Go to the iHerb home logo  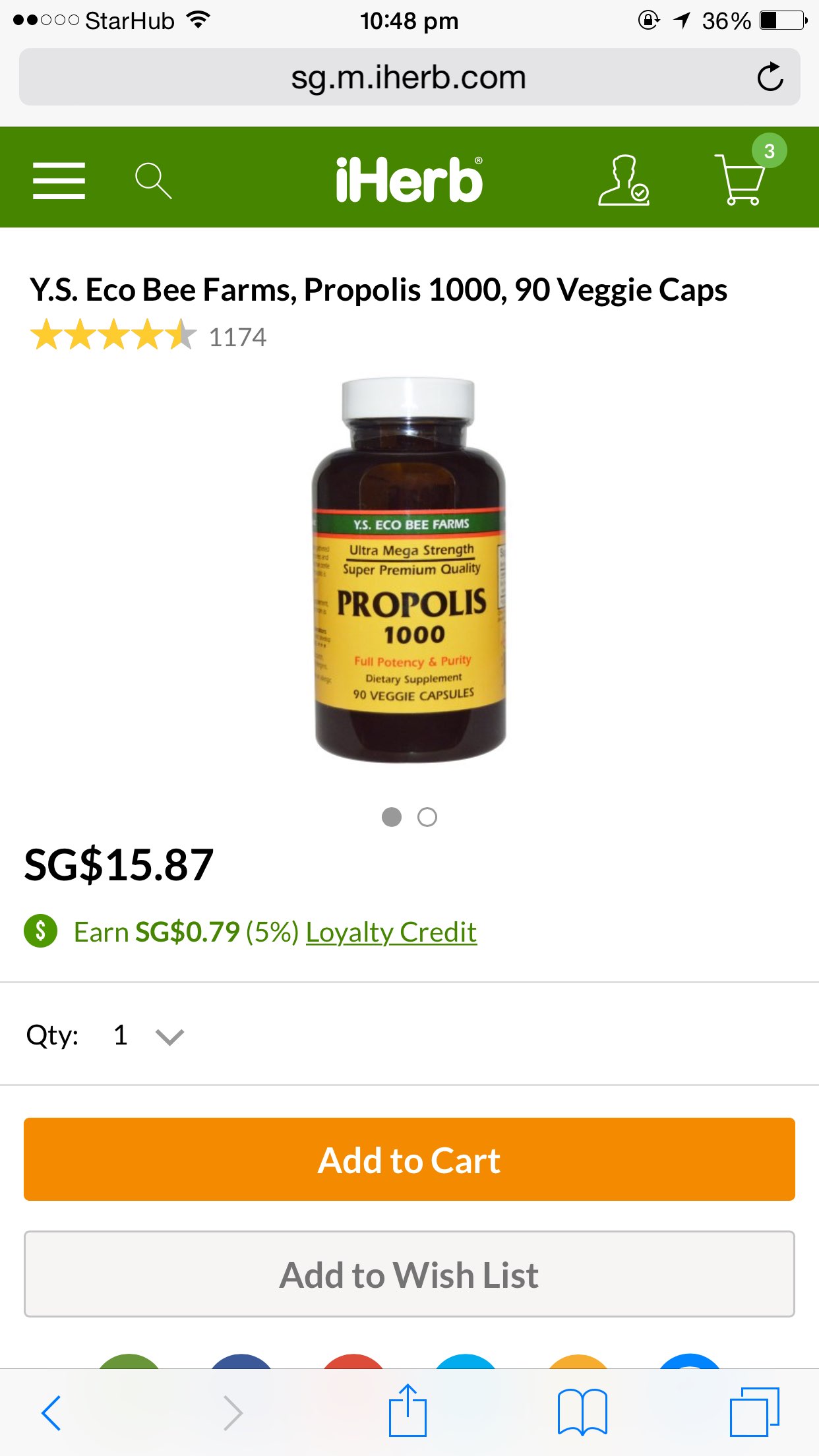click(x=409, y=180)
